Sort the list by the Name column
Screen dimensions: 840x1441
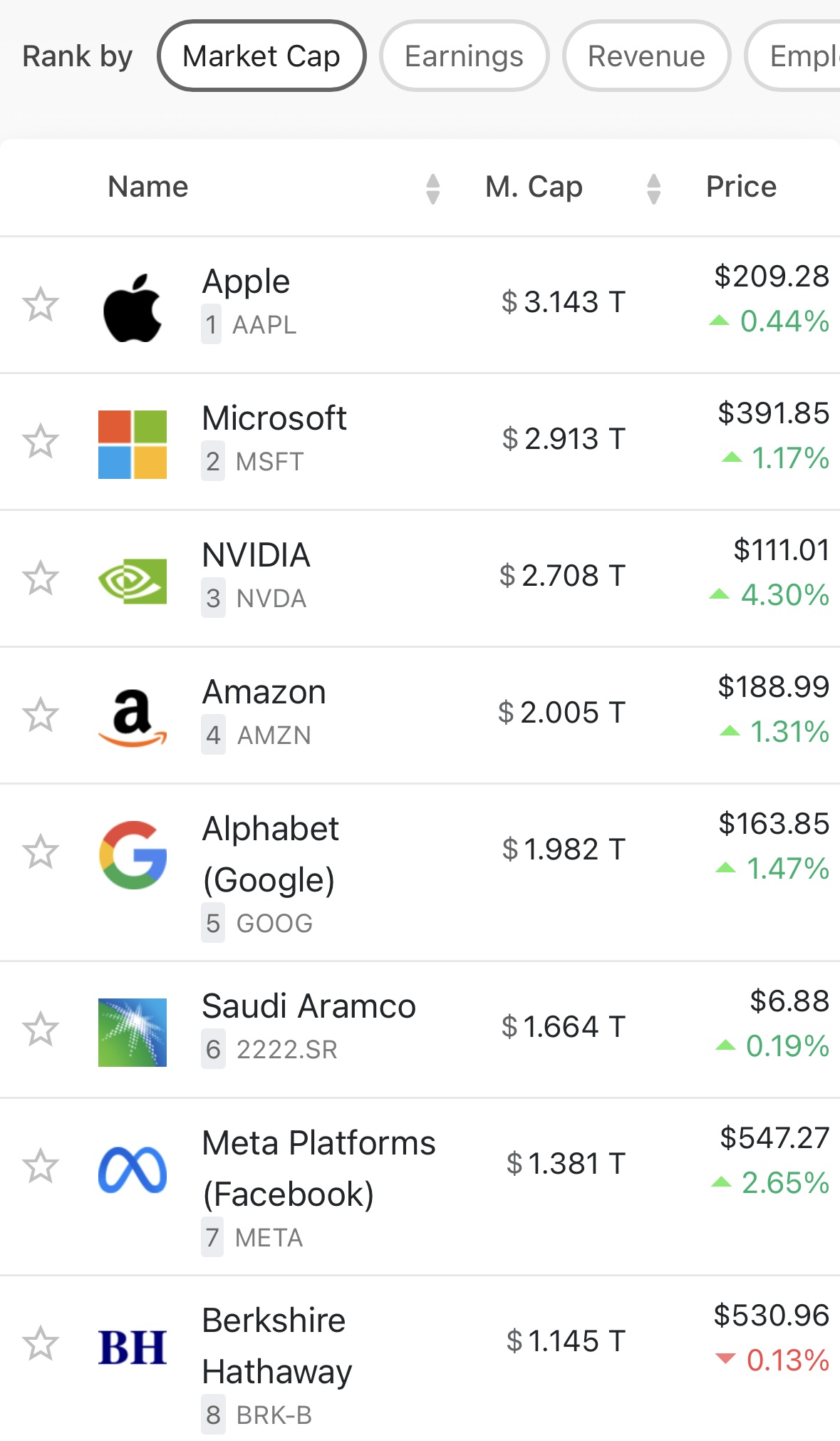coord(432,188)
